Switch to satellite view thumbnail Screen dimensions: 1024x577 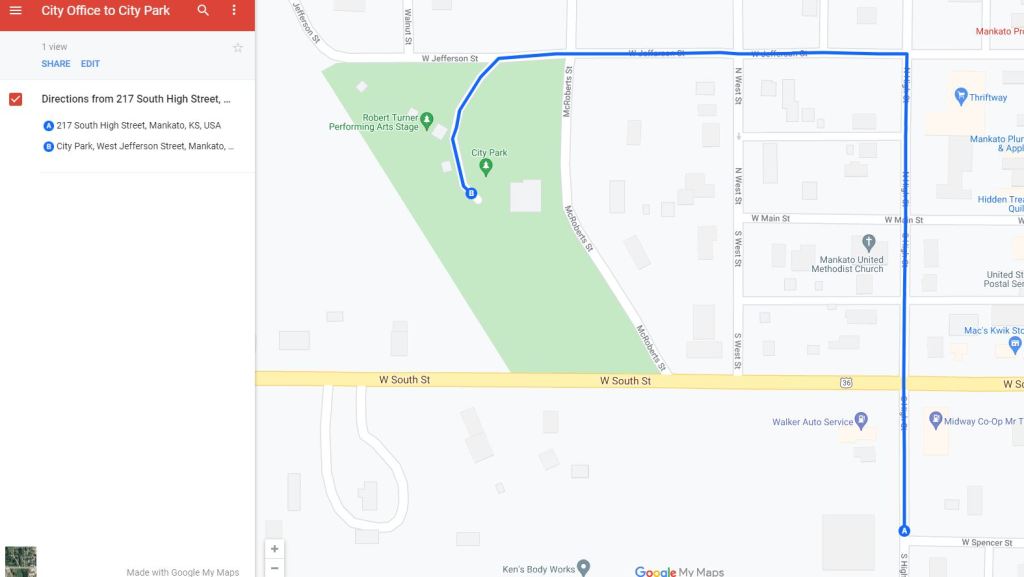tap(20, 562)
